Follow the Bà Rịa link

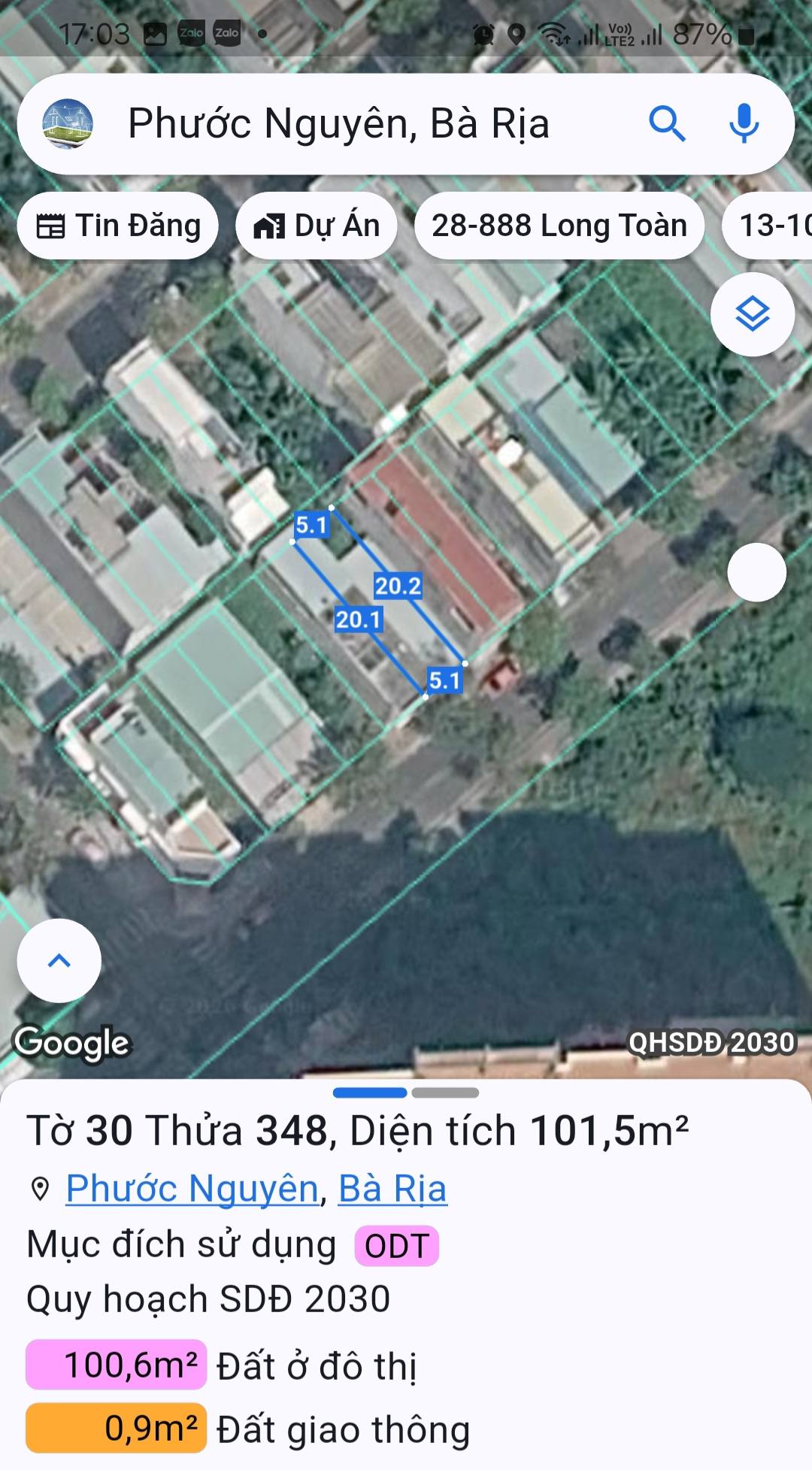[392, 1189]
